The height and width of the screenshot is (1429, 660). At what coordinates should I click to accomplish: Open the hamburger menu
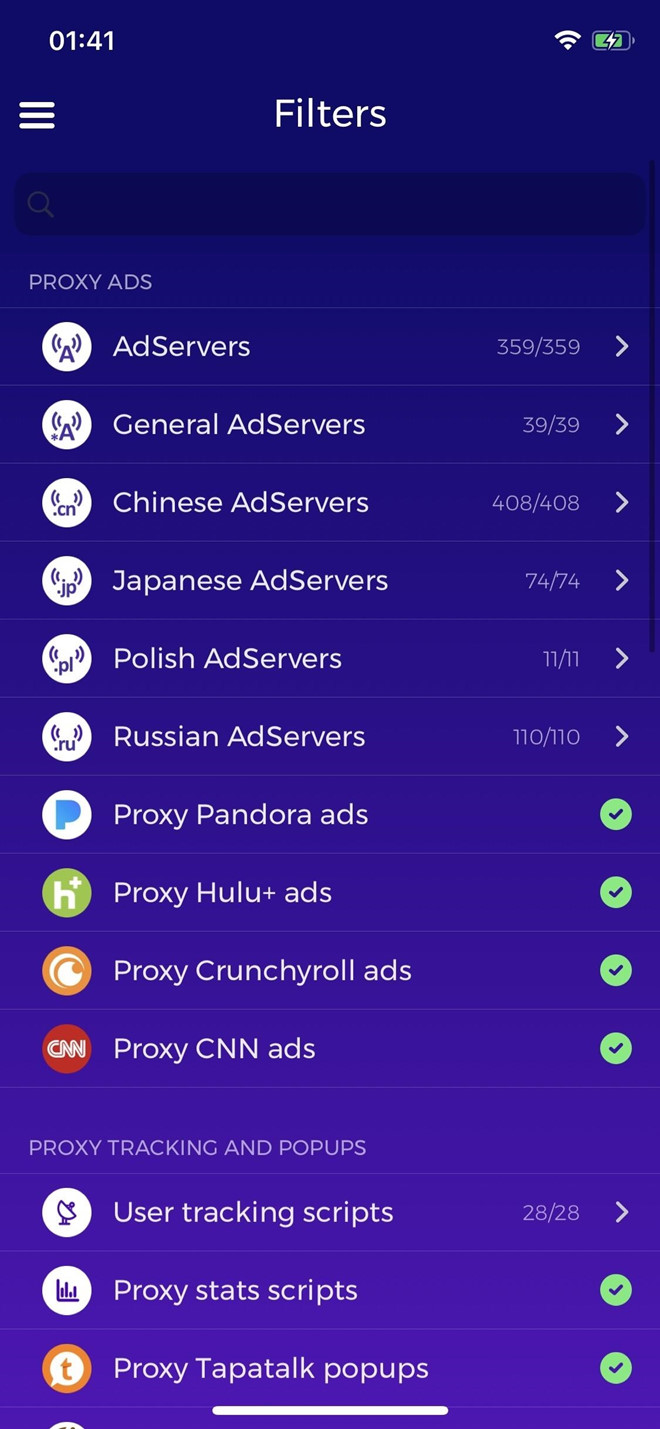37,115
